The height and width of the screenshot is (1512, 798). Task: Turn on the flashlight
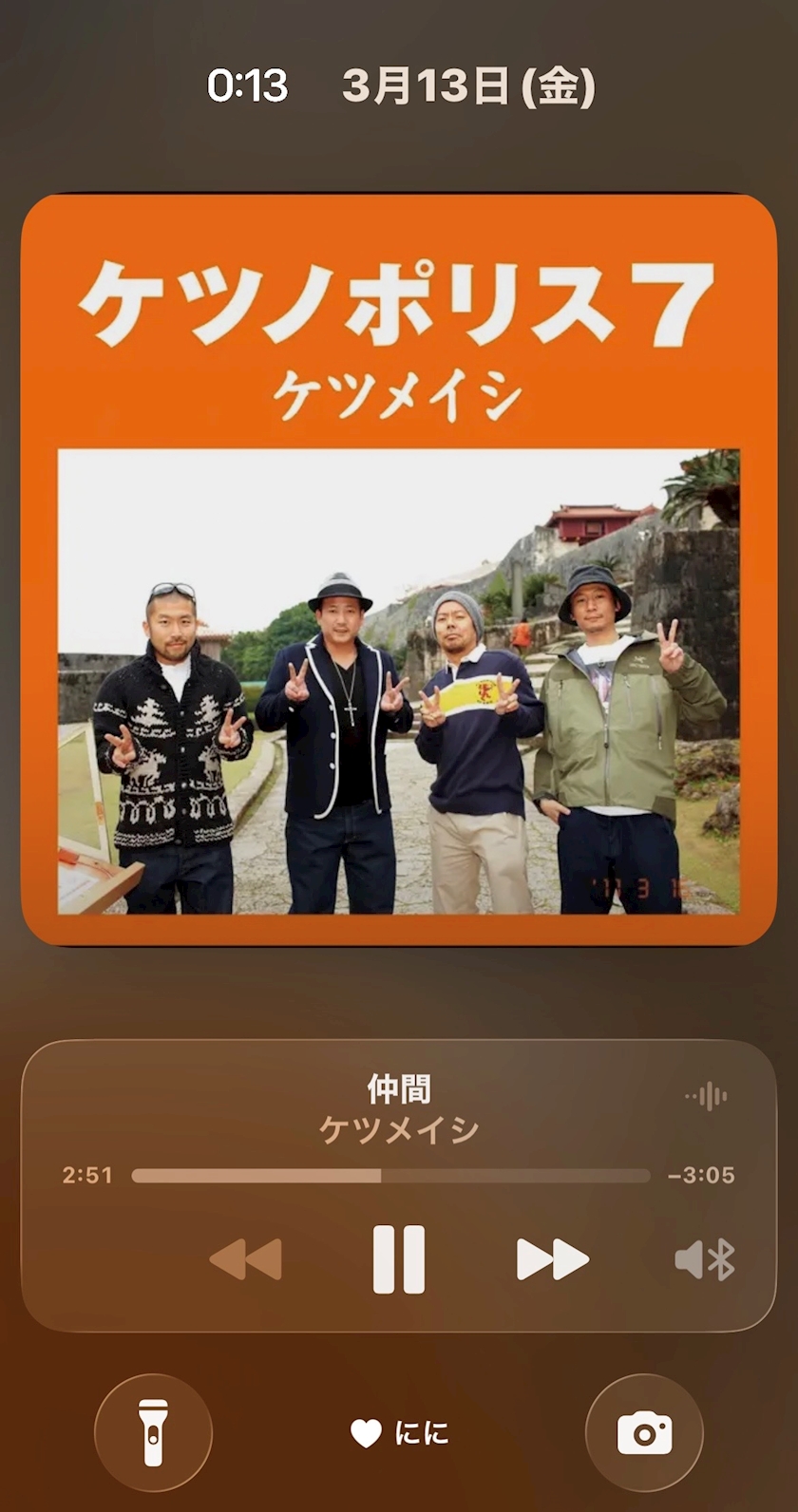(153, 1432)
